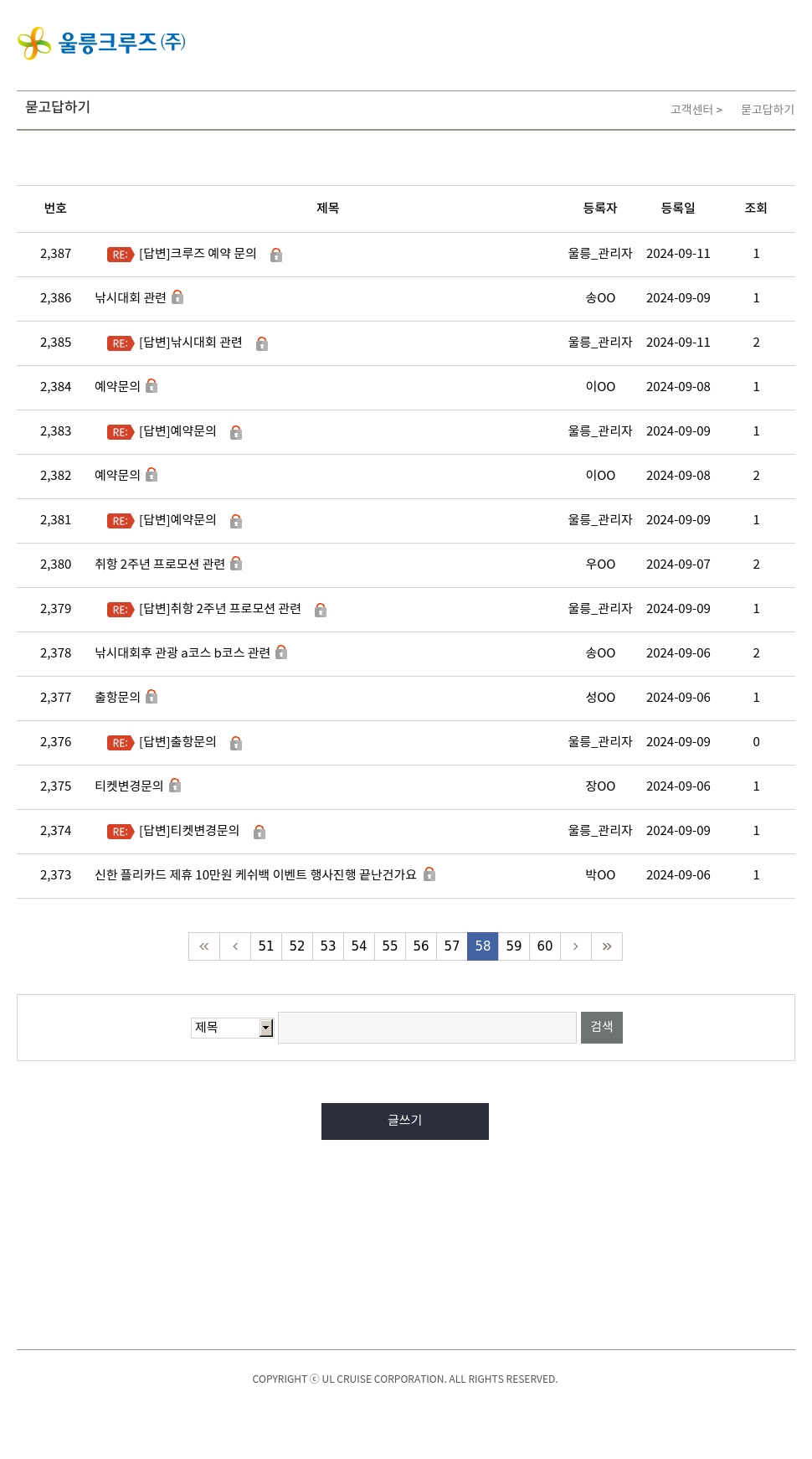The width and height of the screenshot is (812, 1459).
Task: Jump to the last page
Action: pyautogui.click(x=607, y=946)
